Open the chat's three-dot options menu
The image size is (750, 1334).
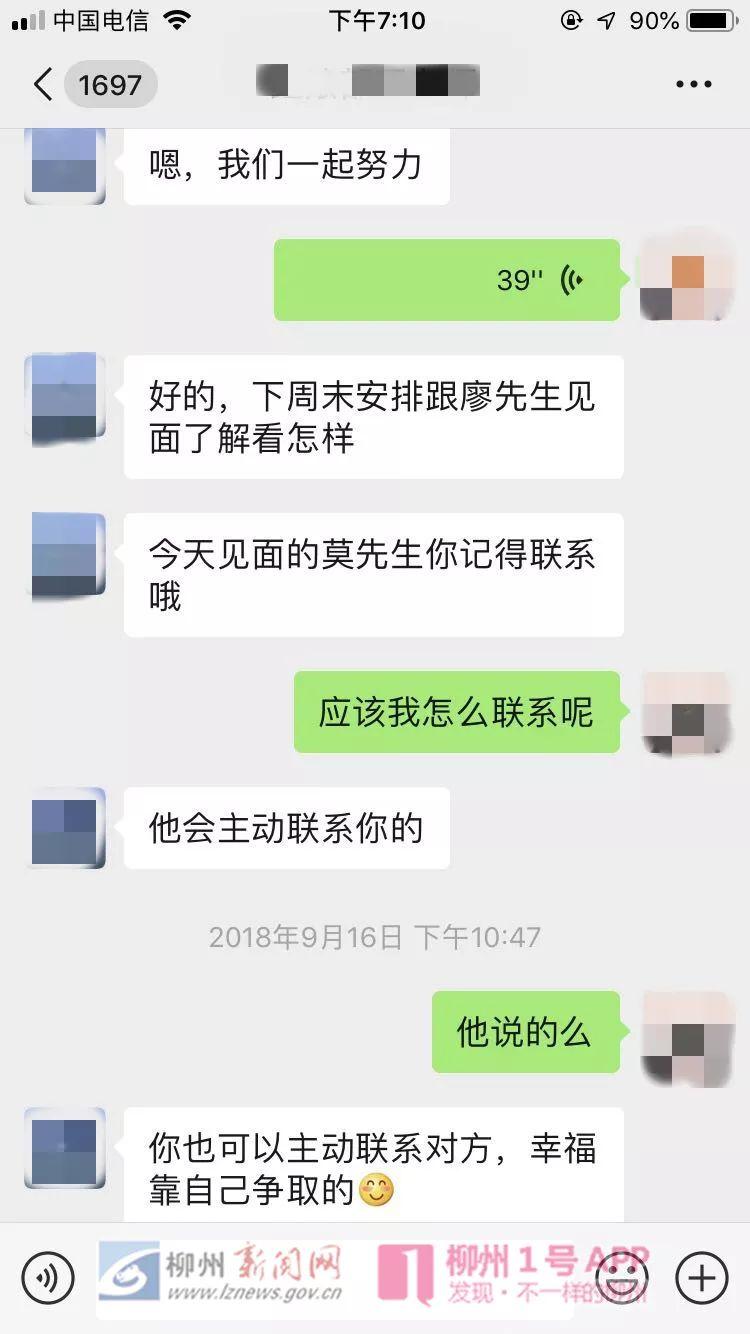(693, 85)
